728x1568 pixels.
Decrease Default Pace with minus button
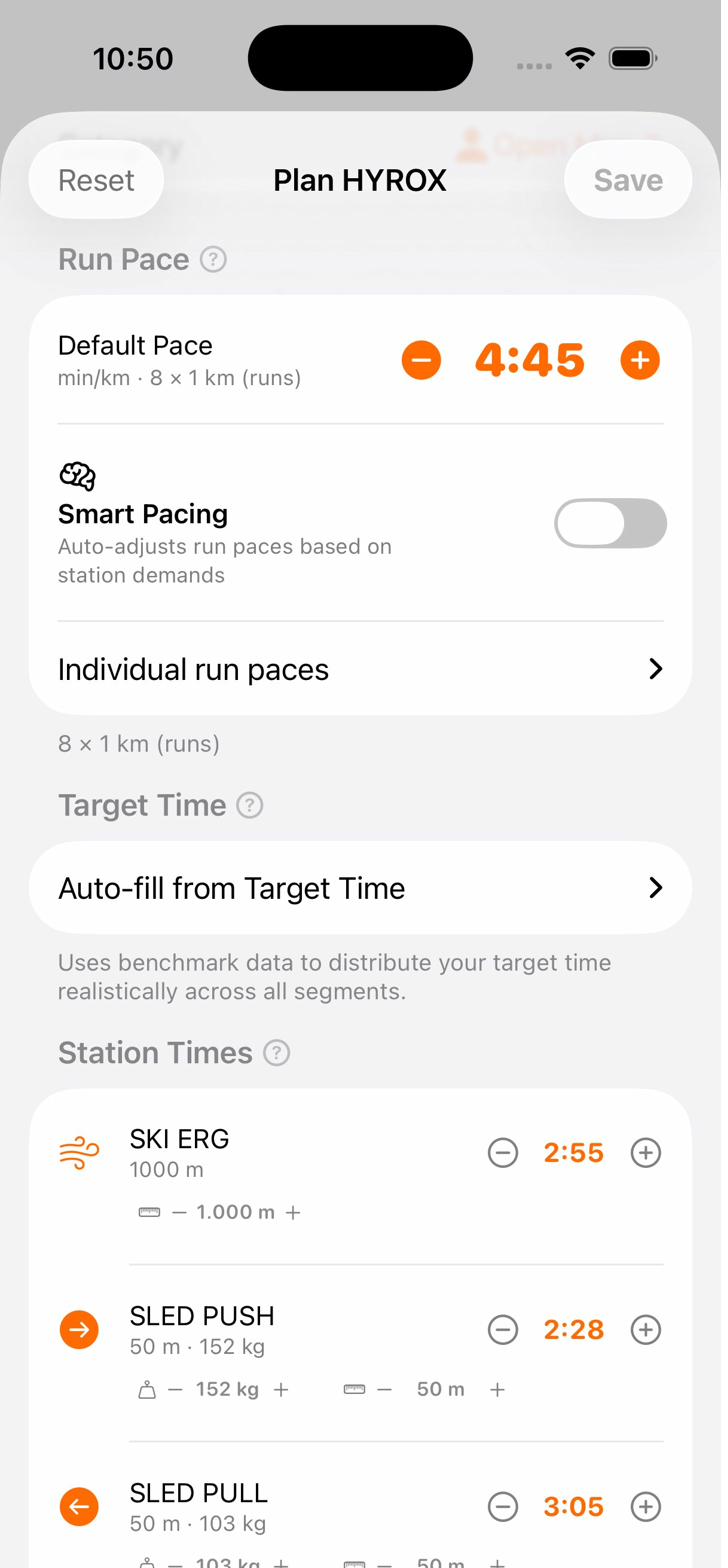click(421, 360)
